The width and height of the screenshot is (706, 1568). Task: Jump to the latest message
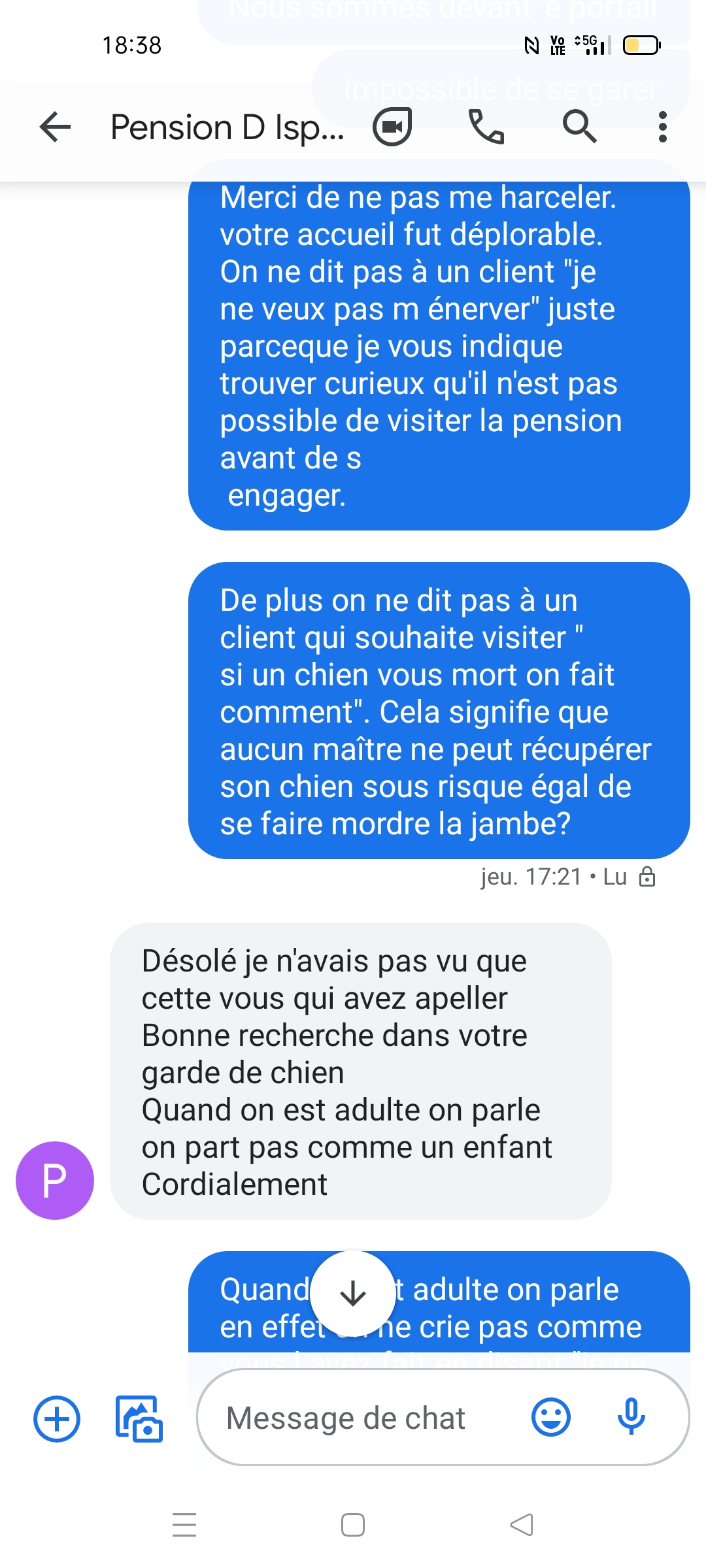point(353,1294)
